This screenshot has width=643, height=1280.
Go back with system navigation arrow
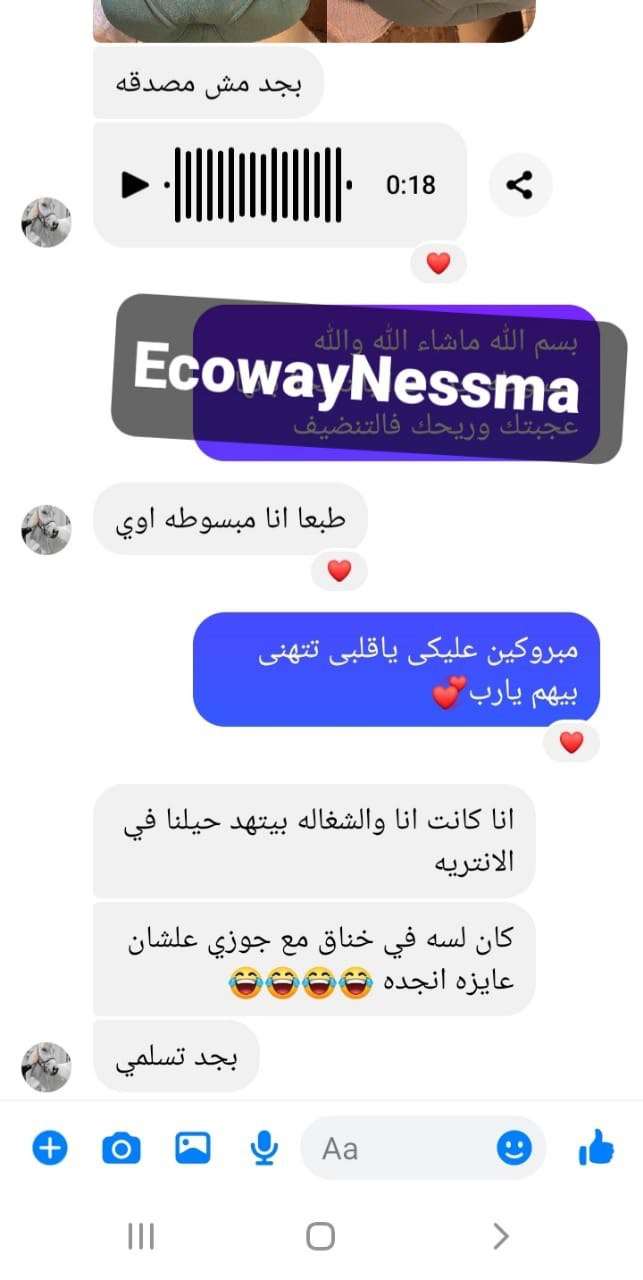(501, 1237)
